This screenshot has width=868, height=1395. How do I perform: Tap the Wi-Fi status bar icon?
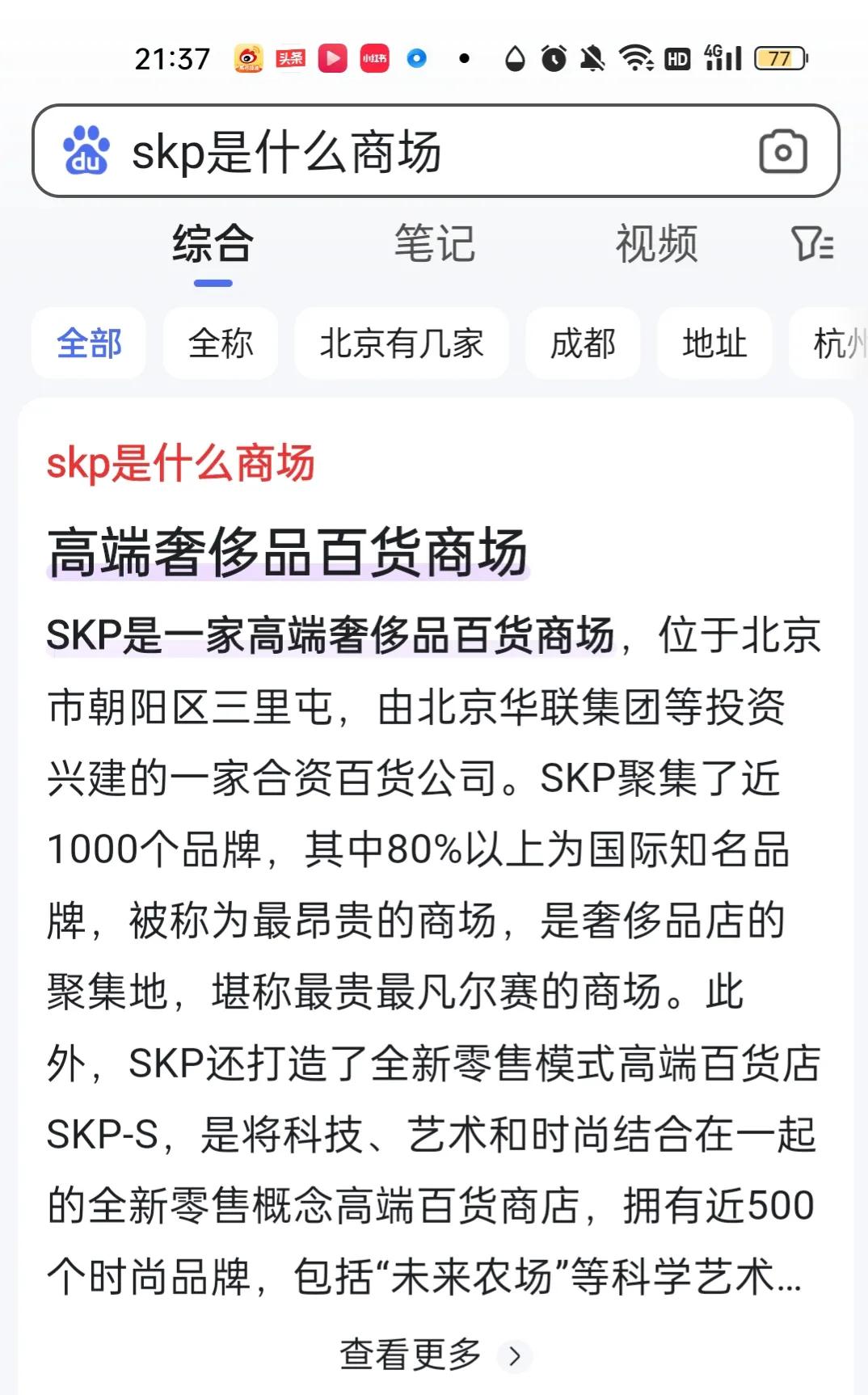coord(635,57)
